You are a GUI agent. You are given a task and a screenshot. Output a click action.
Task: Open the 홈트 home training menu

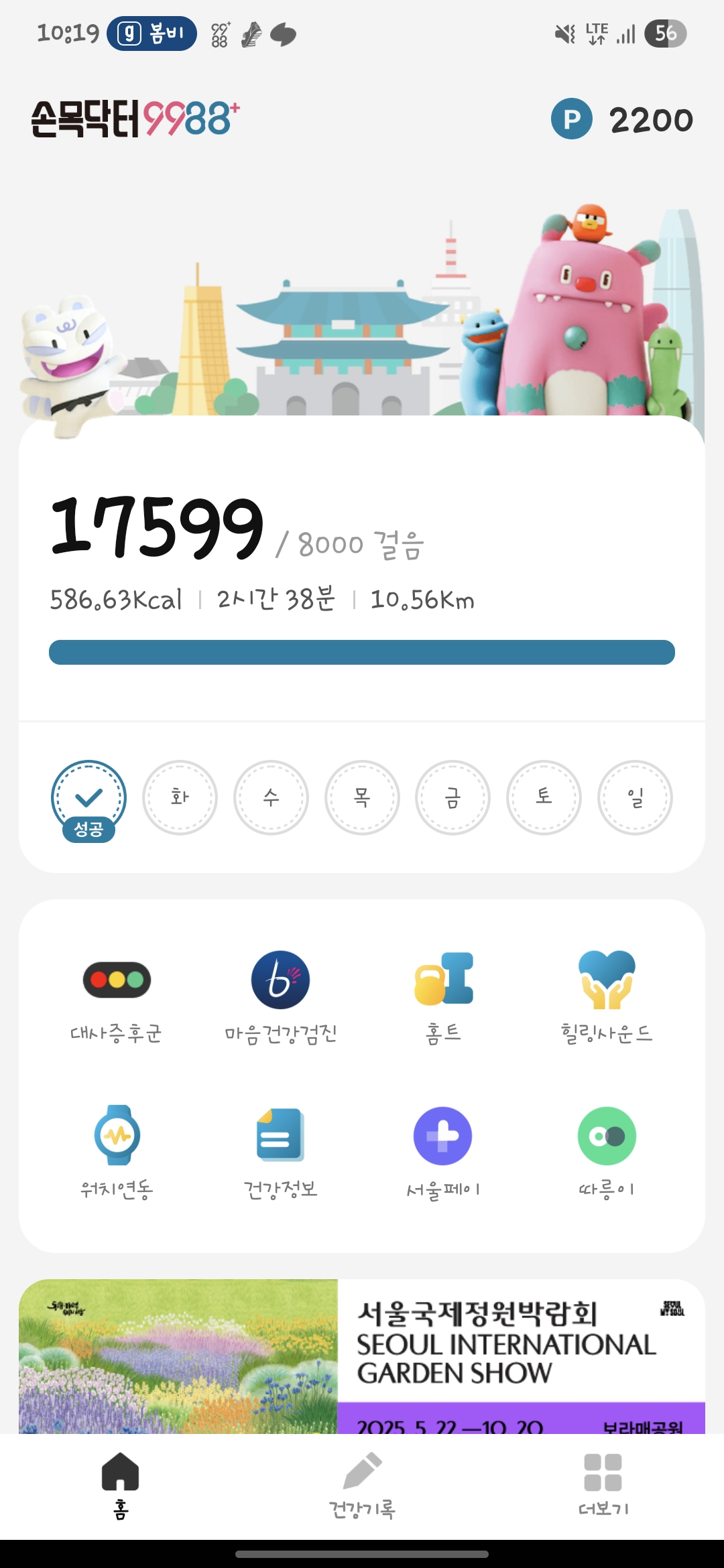pos(444,996)
